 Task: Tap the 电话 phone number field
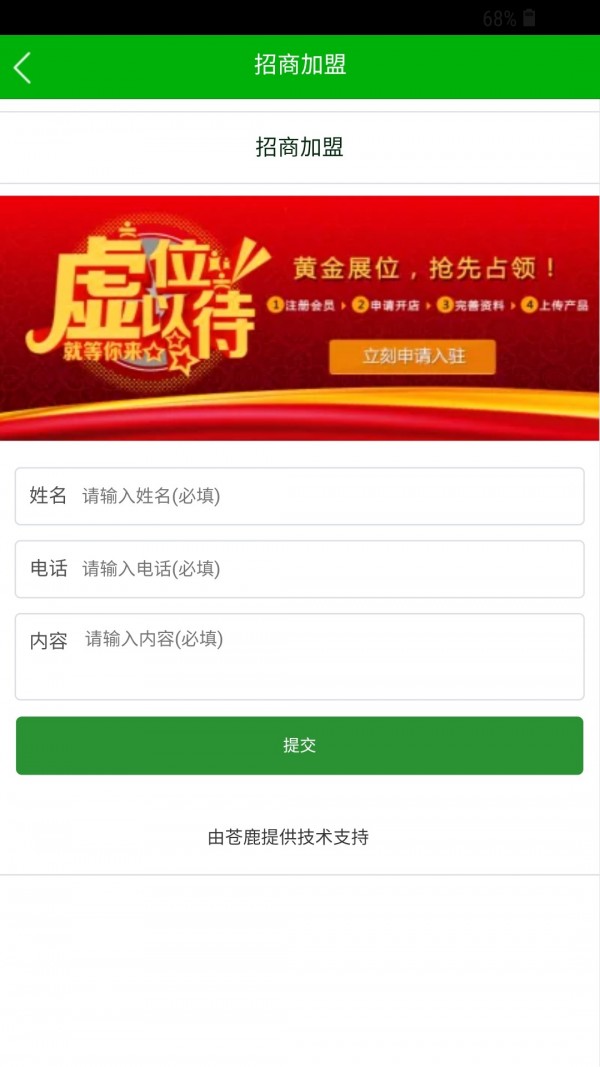tap(330, 569)
